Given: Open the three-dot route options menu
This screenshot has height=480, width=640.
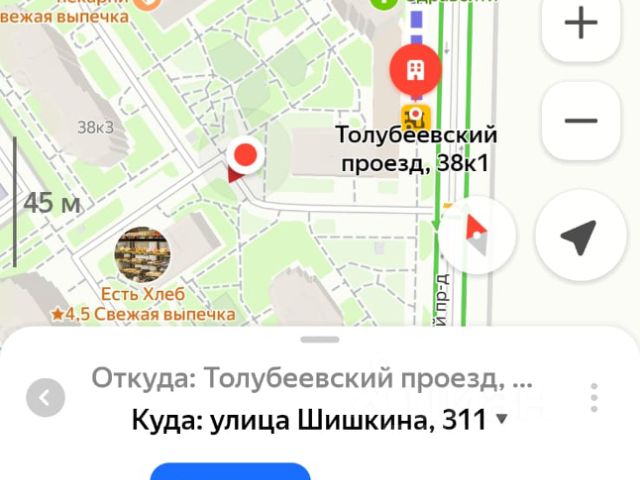Looking at the screenshot, I should [595, 397].
